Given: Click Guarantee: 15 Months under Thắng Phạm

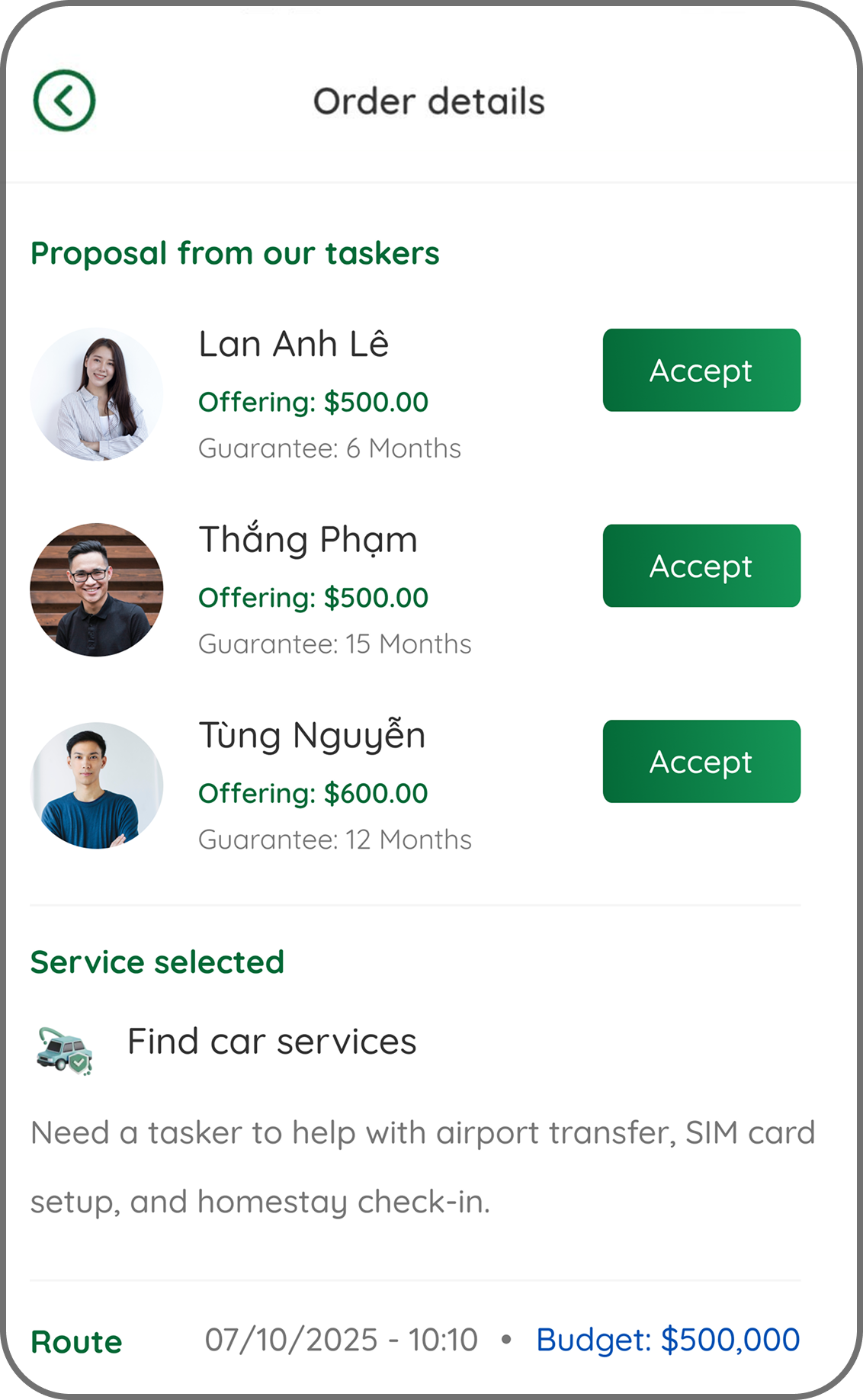Looking at the screenshot, I should 335,644.
